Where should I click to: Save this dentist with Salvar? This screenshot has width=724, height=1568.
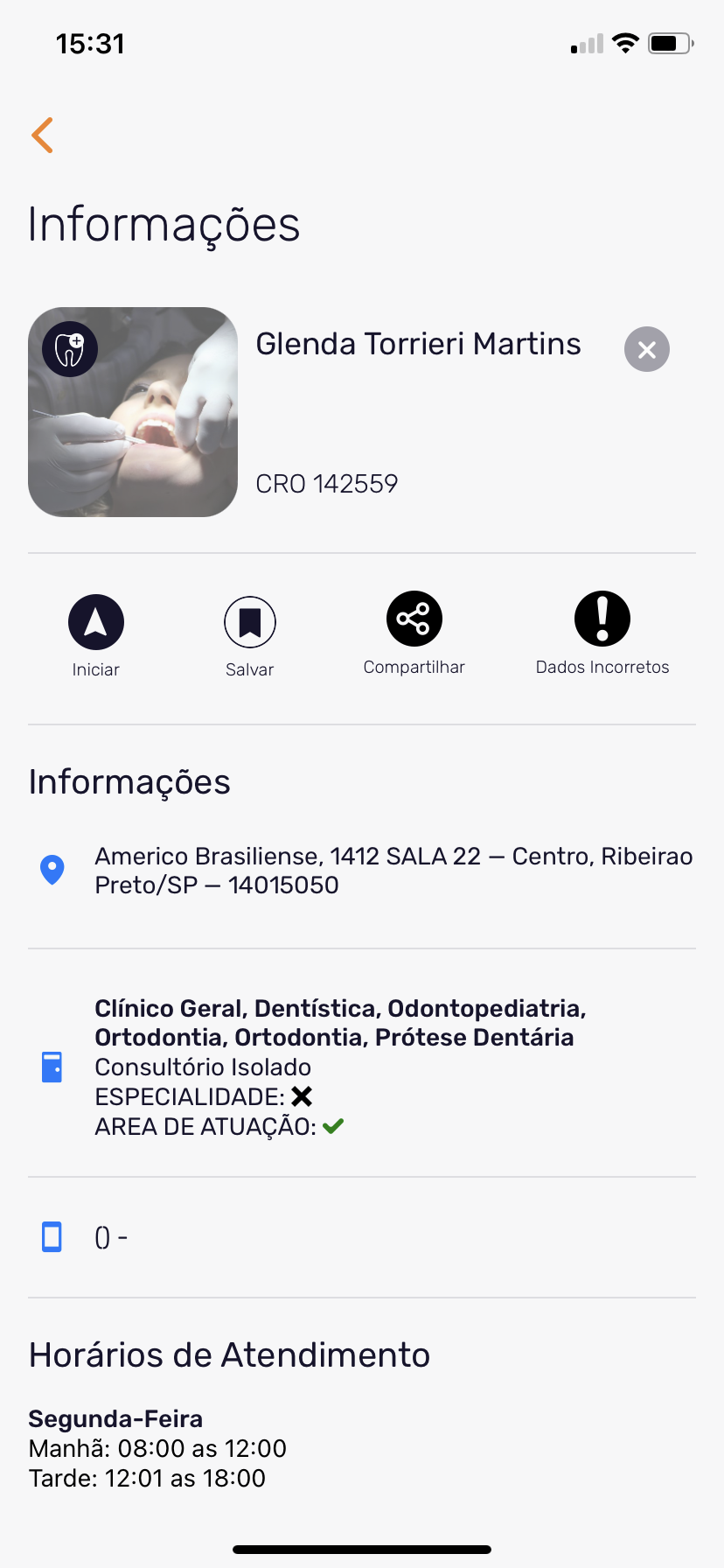[x=250, y=622]
